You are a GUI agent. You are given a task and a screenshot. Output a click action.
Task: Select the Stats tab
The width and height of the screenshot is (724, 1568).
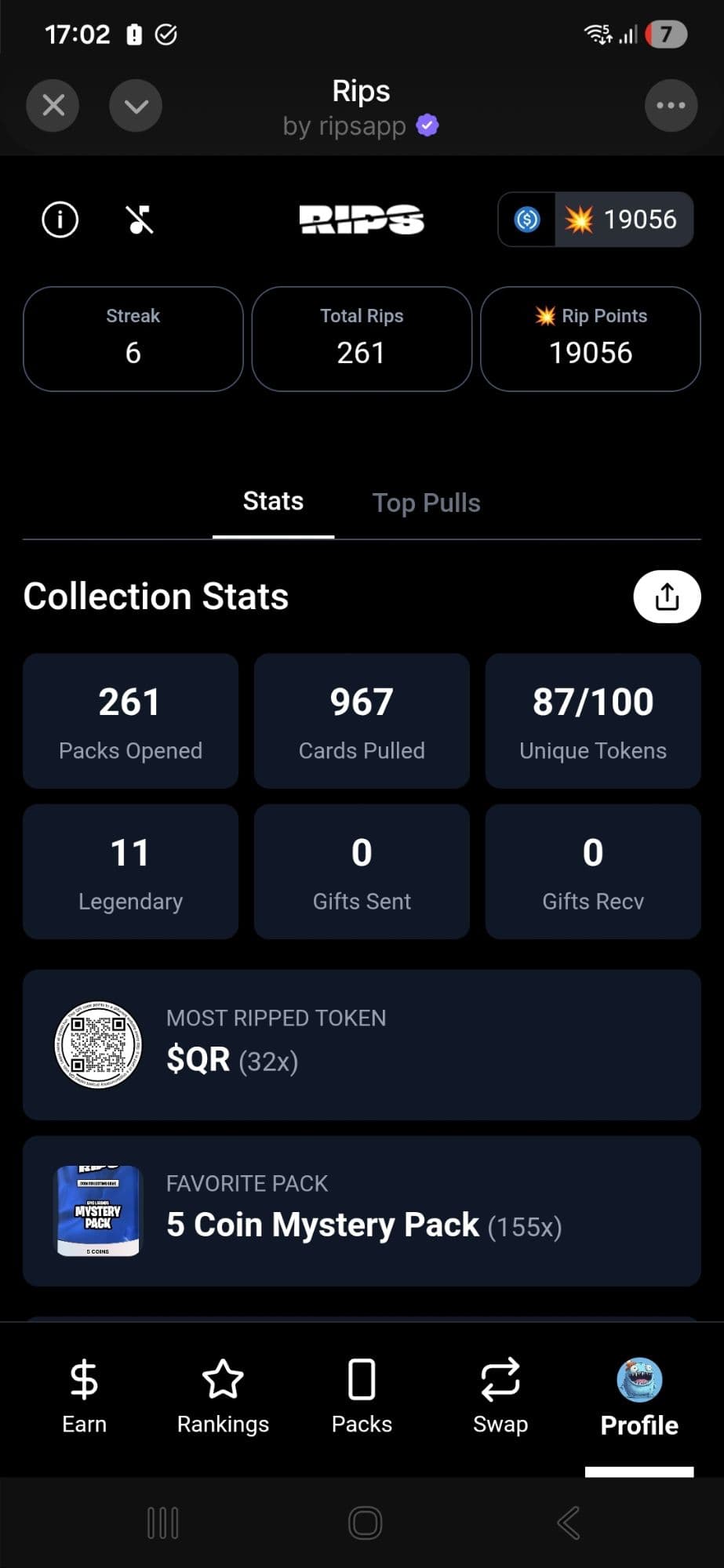click(273, 502)
